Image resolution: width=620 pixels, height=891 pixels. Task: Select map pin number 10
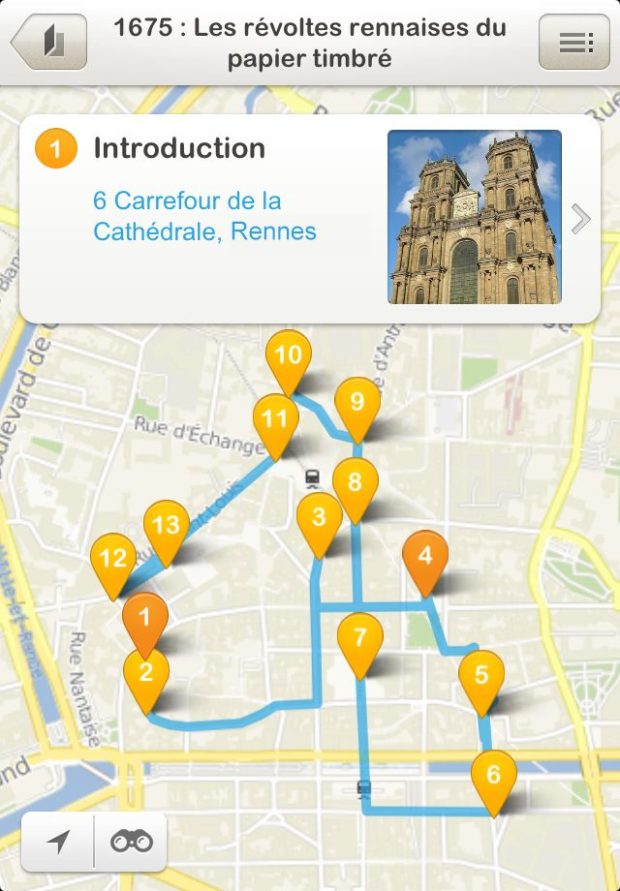(288, 357)
